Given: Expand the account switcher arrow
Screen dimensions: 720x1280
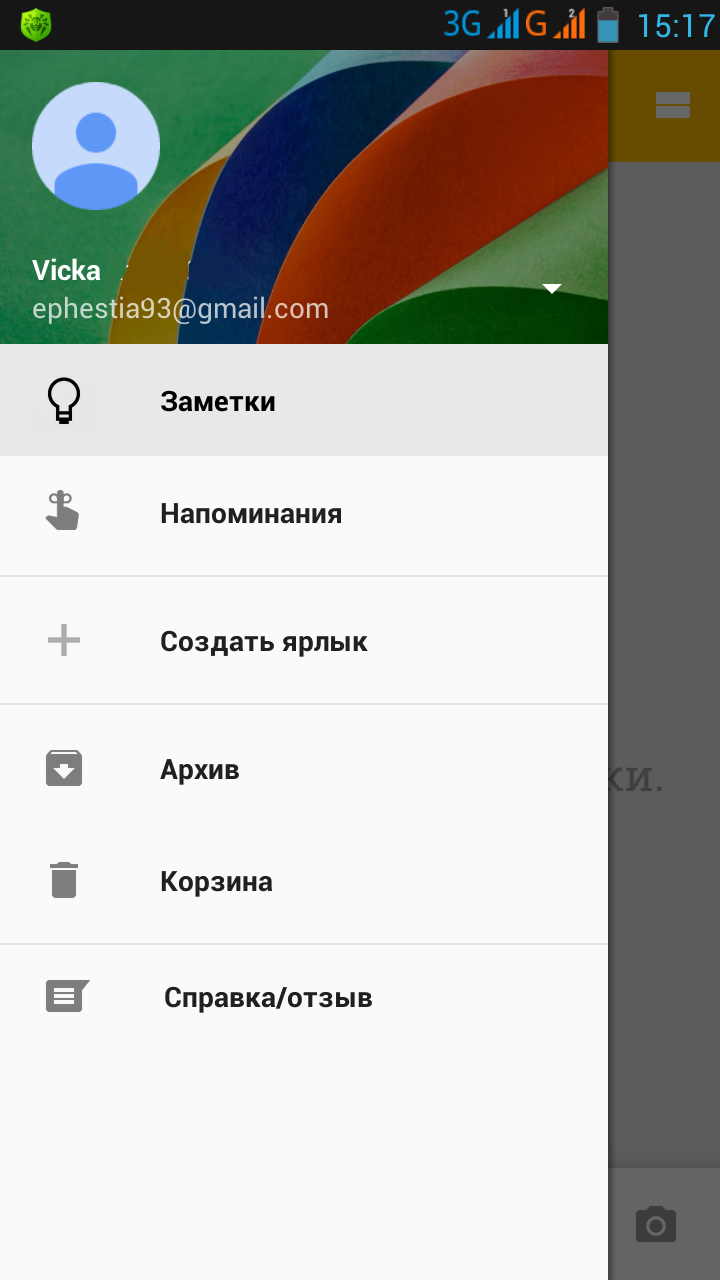Looking at the screenshot, I should (552, 289).
